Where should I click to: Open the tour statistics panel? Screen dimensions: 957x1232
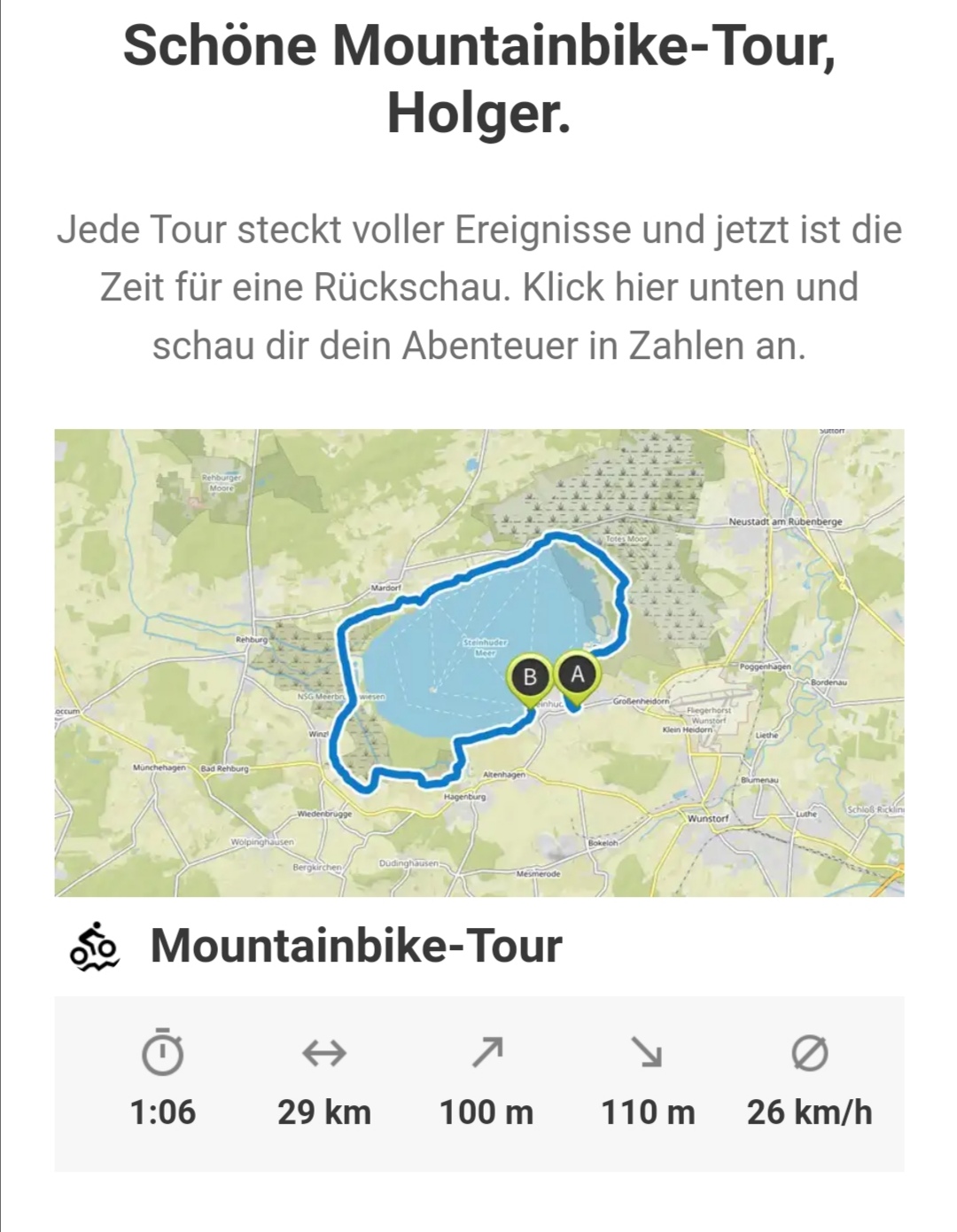coord(478,1083)
